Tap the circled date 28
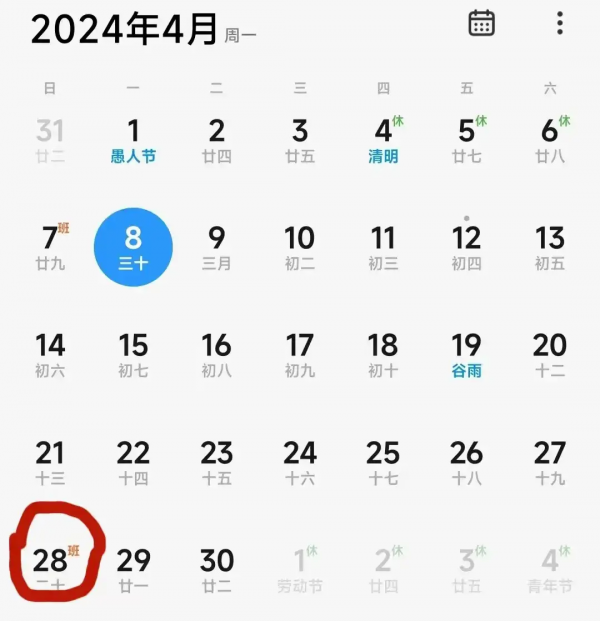600x621 pixels. point(50,568)
